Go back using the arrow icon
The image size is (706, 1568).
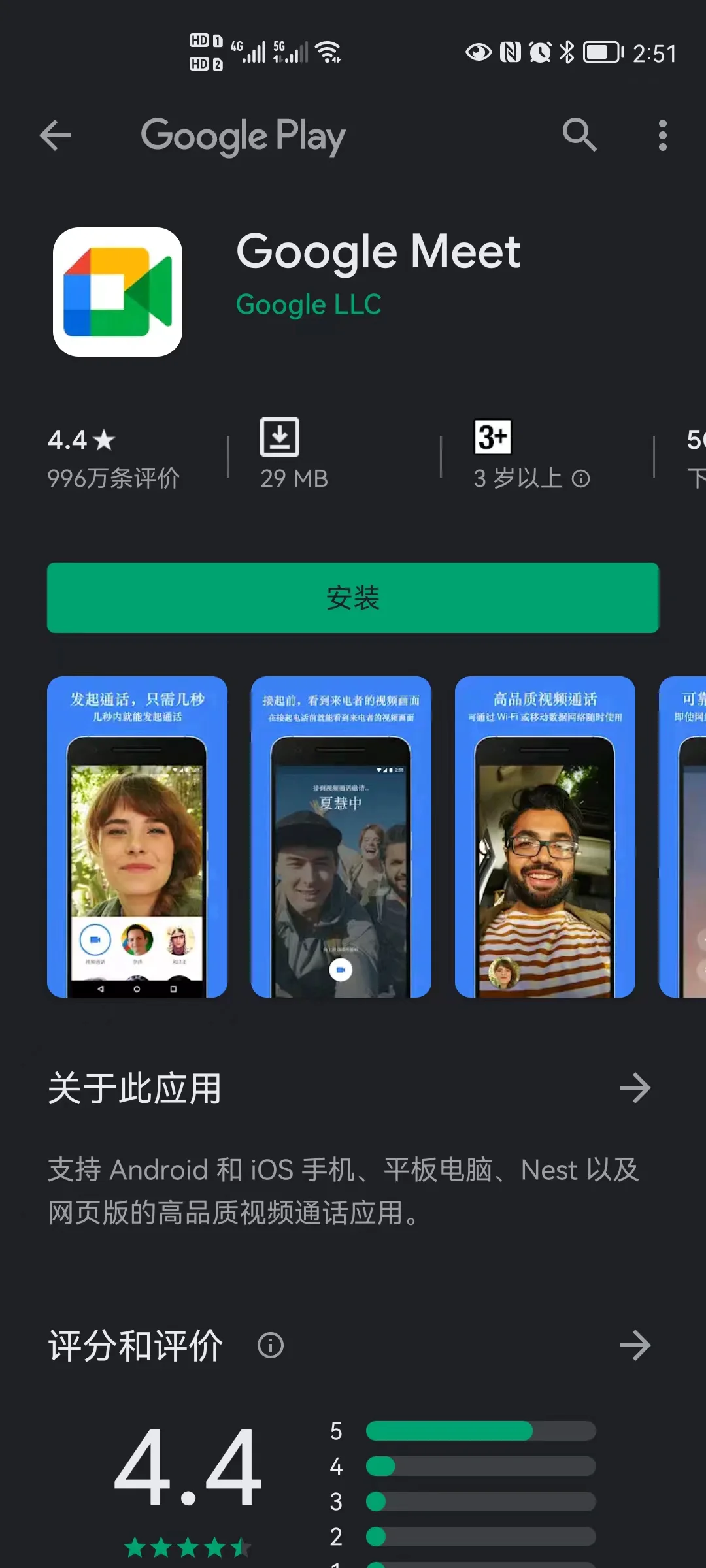coord(56,136)
